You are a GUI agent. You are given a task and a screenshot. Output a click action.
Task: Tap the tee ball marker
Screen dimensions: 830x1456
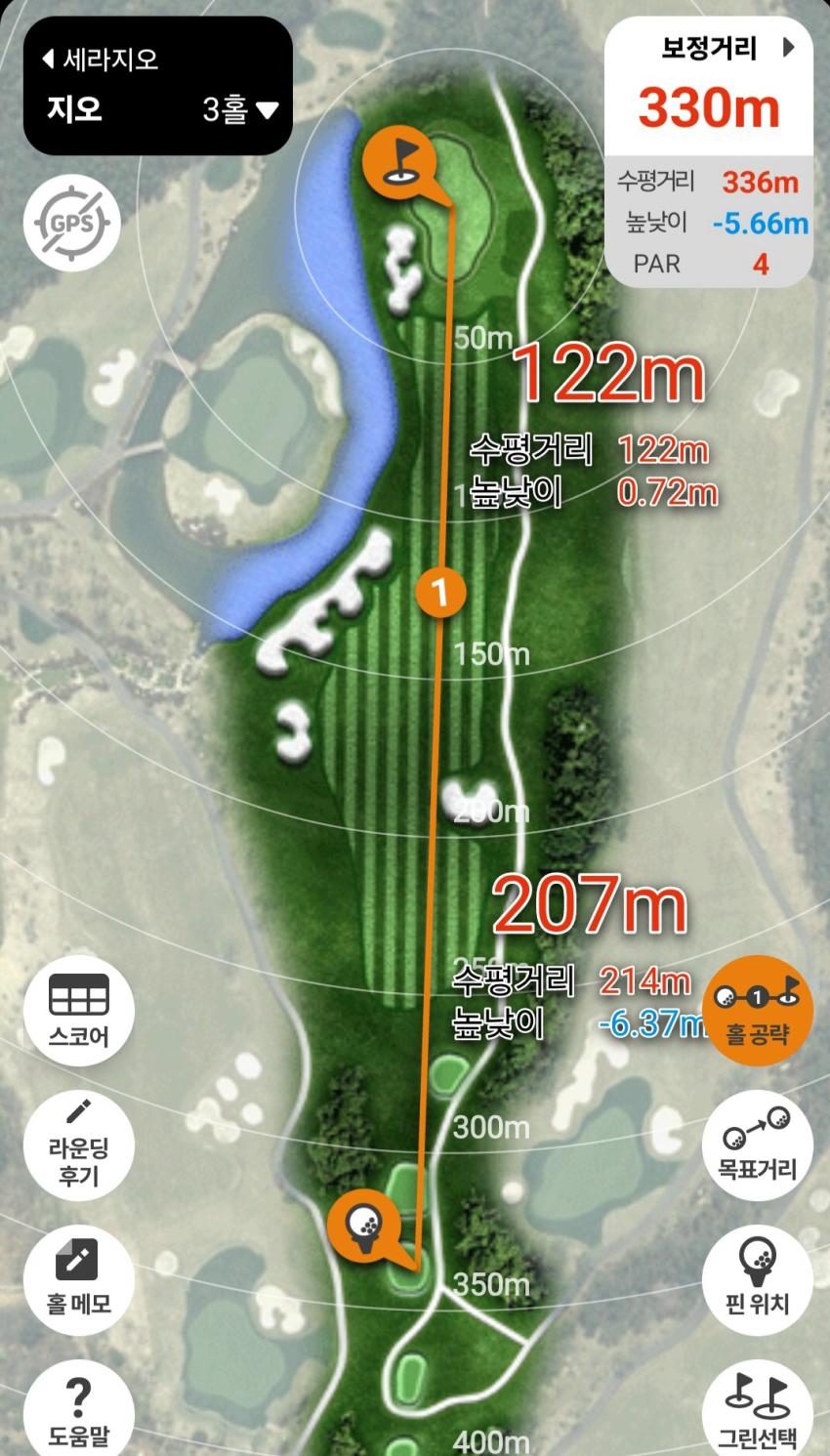click(x=364, y=1223)
